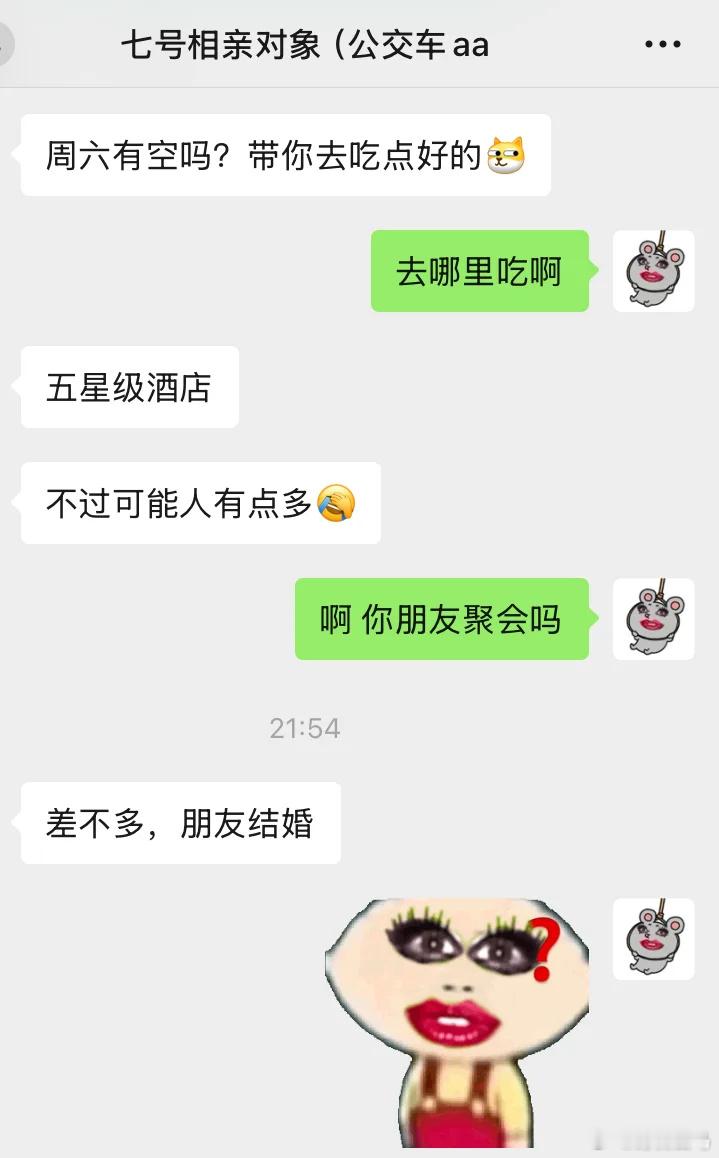Open the chat overflow menu
Image resolution: width=719 pixels, height=1158 pixels.
[662, 45]
